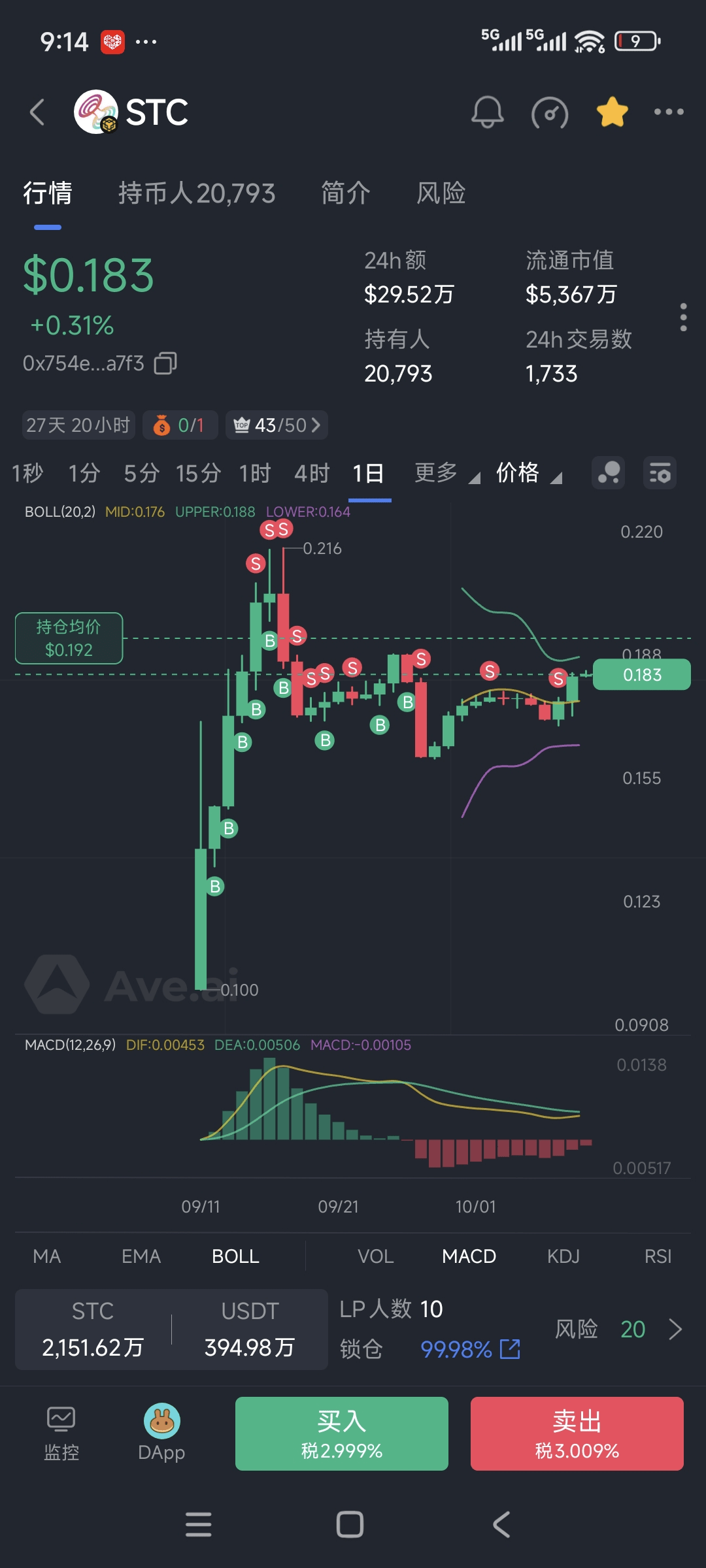Open the 风险 tab

441,193
